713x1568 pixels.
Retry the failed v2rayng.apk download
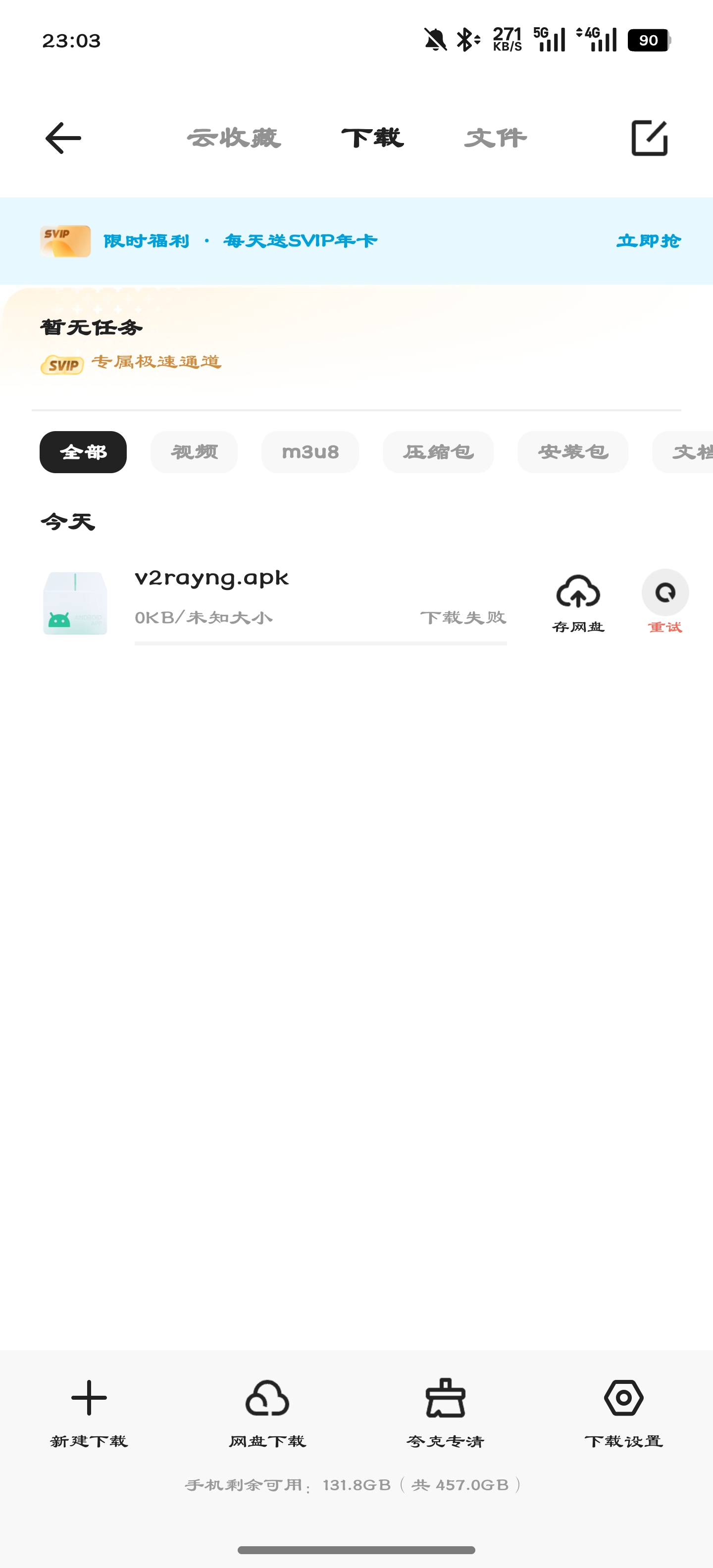(x=665, y=602)
